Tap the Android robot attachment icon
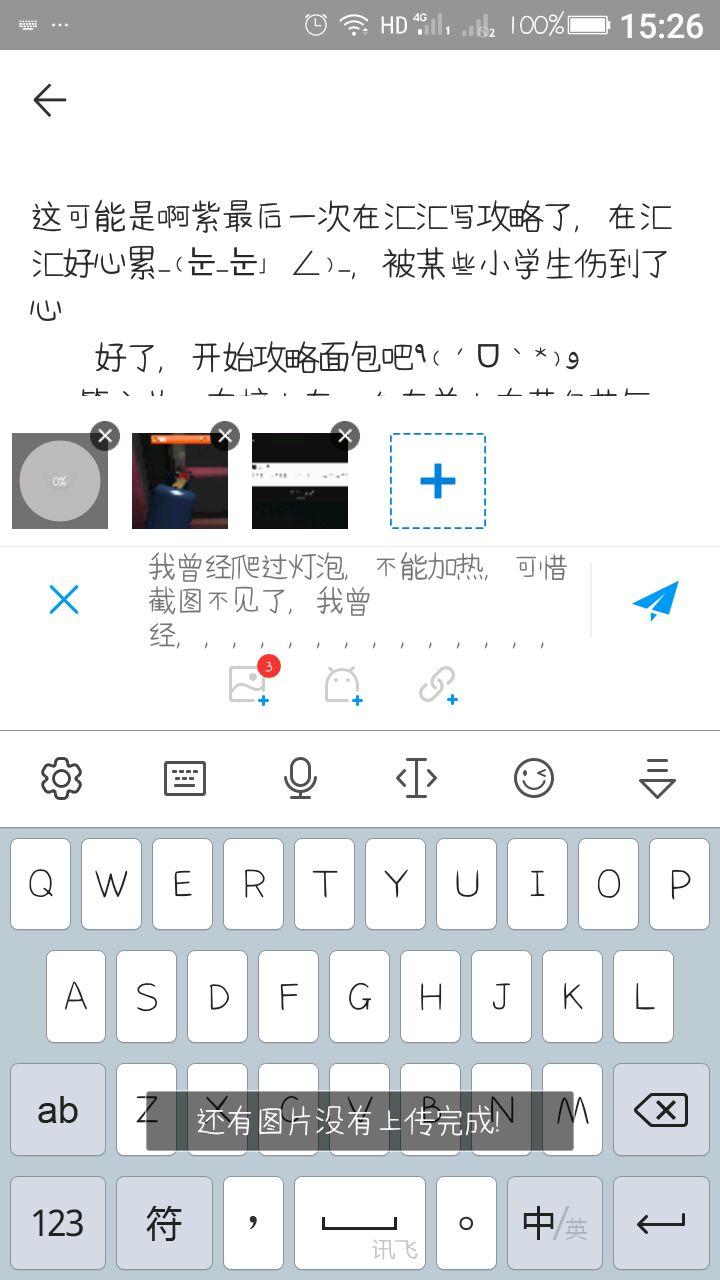The width and height of the screenshot is (720, 1280). click(x=342, y=685)
